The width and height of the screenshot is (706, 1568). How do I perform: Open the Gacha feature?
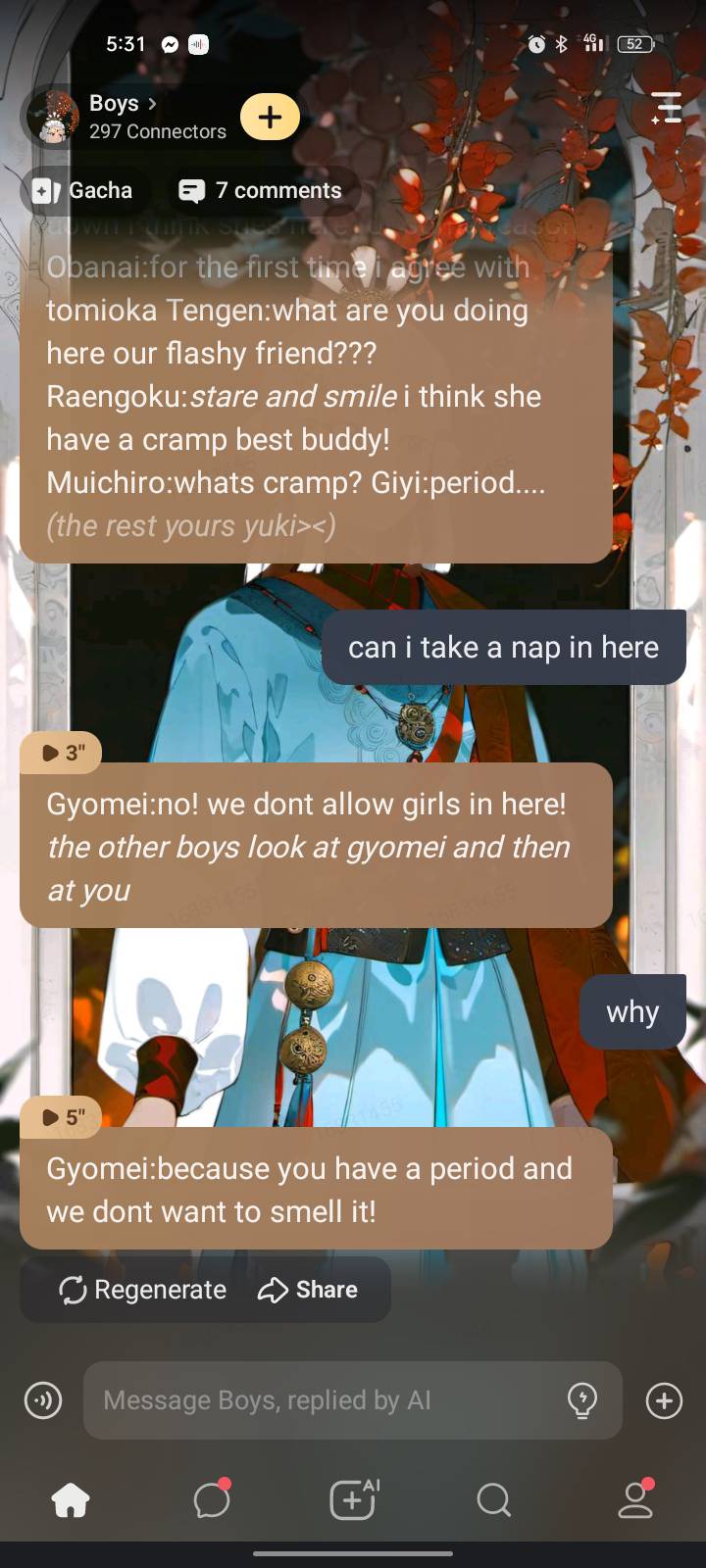(83, 190)
